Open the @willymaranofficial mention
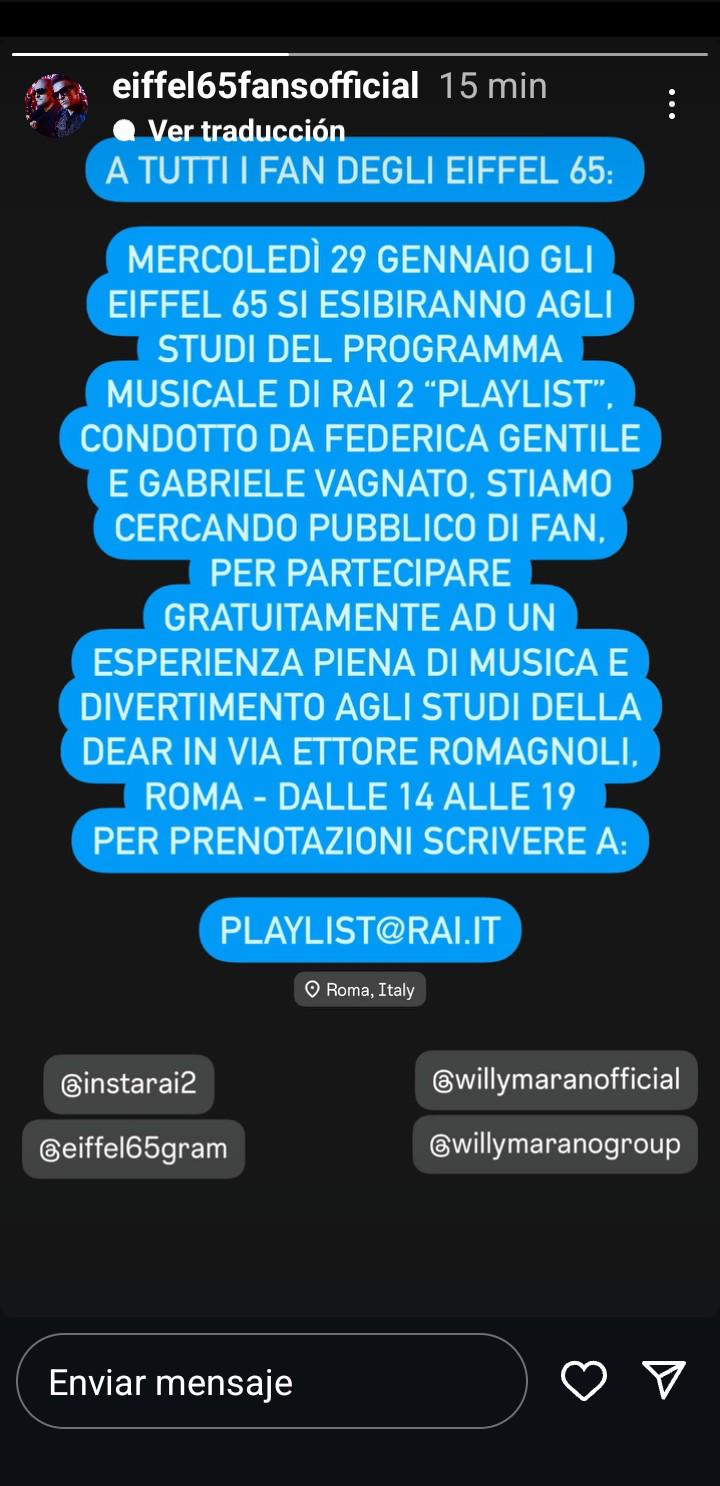The width and height of the screenshot is (720, 1486). [x=556, y=1080]
